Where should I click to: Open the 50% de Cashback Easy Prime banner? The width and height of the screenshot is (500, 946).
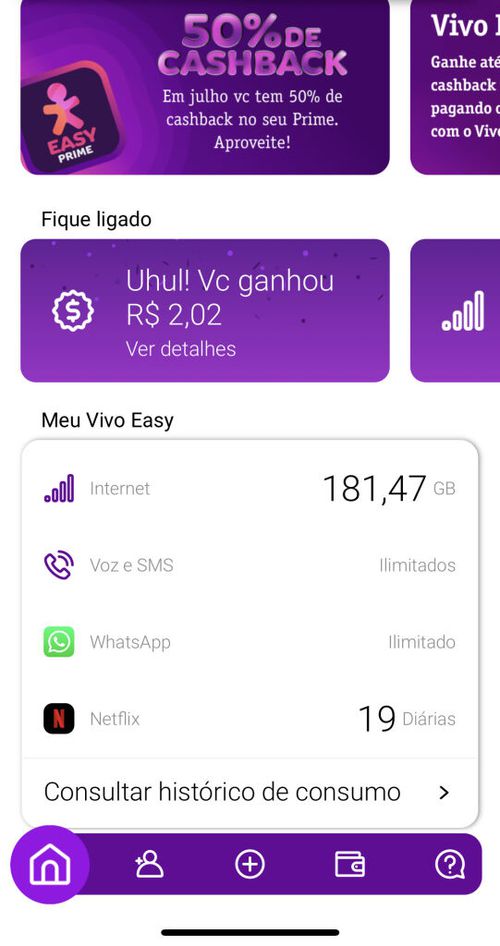(205, 87)
